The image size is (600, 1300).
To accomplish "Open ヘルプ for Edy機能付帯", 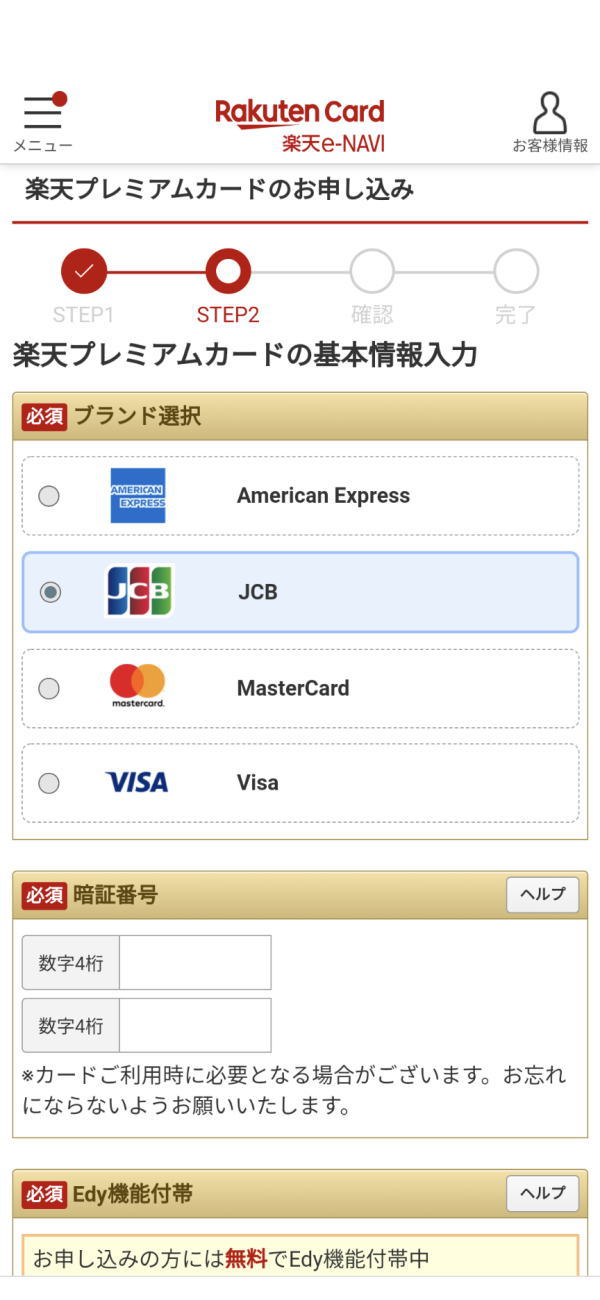I will tap(542, 1193).
